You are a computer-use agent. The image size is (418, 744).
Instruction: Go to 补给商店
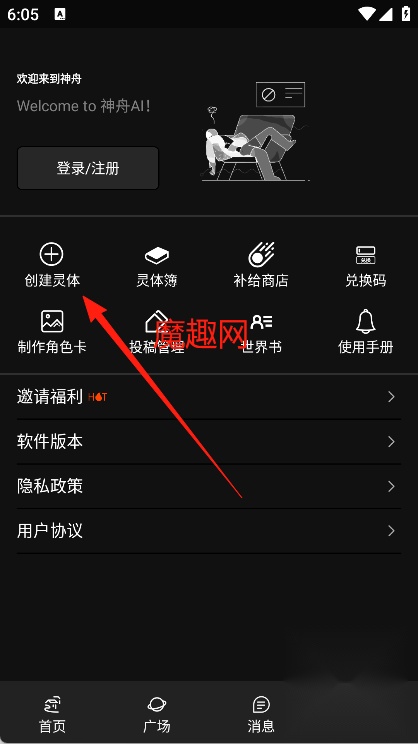click(x=261, y=265)
